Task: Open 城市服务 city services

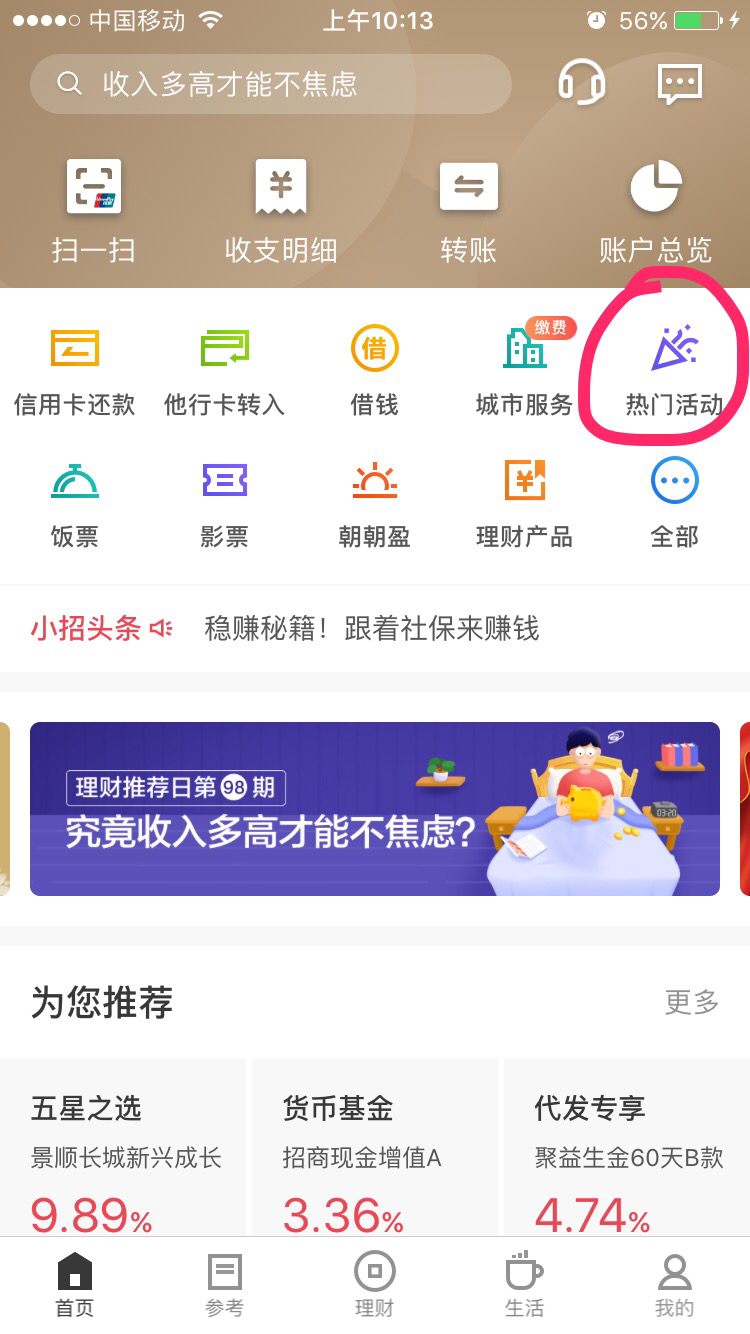Action: coord(524,372)
